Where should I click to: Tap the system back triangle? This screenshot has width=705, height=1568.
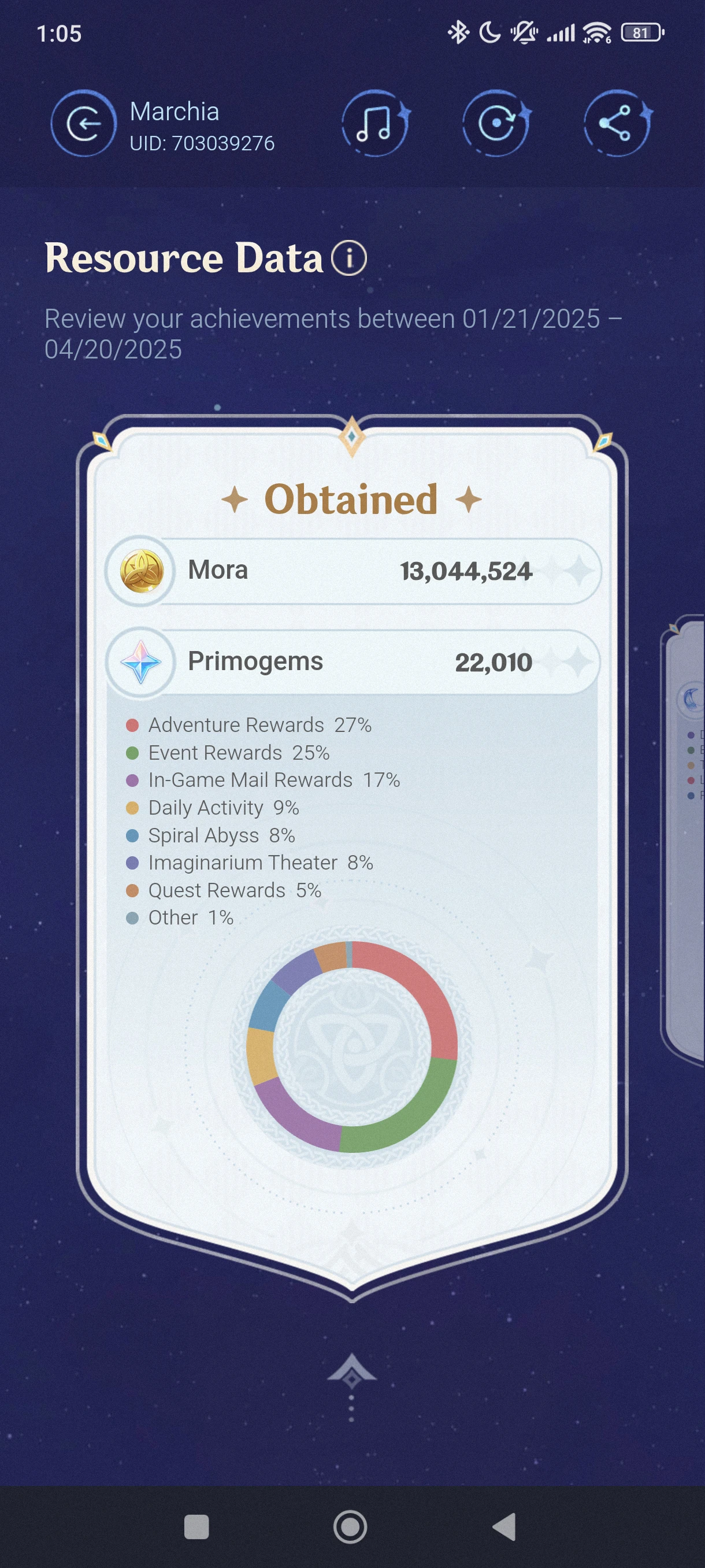(x=504, y=1527)
